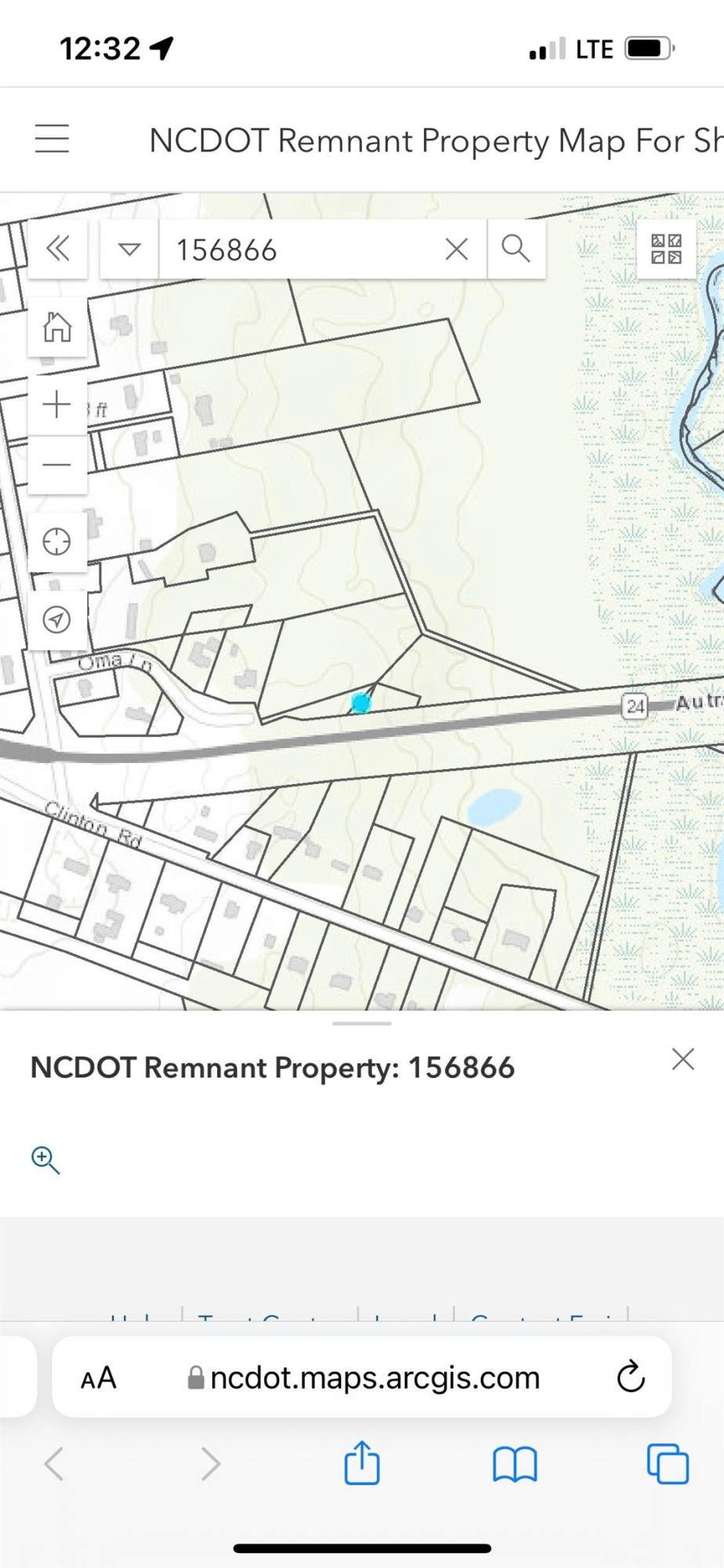Select the blue remnant property marker
This screenshot has width=724, height=1568.
click(x=361, y=702)
